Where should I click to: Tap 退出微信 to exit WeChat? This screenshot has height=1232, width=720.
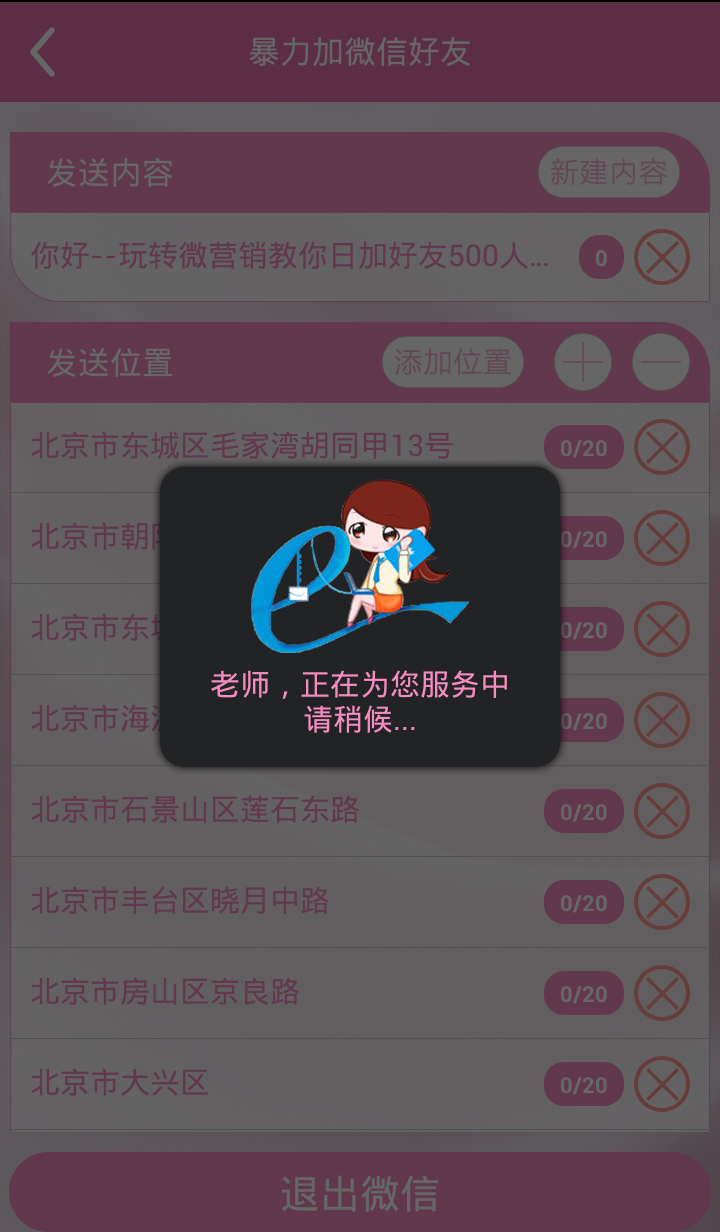[360, 1193]
